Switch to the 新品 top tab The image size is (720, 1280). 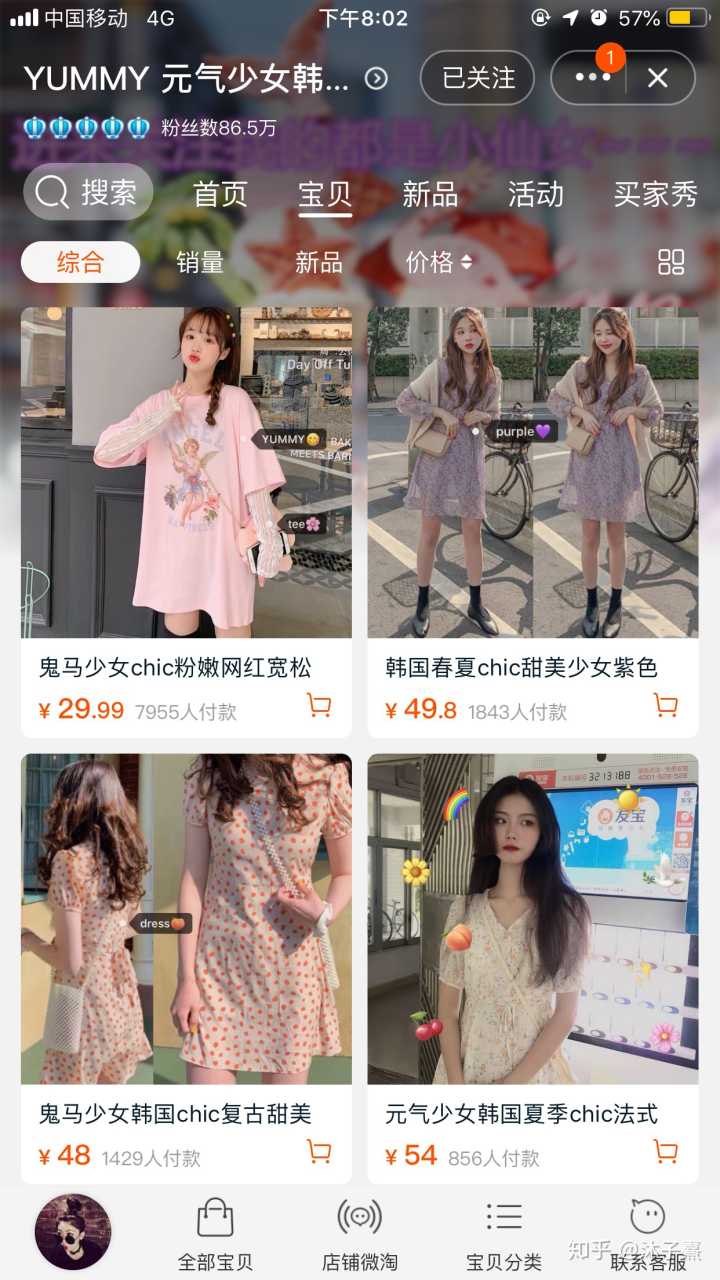(x=430, y=194)
